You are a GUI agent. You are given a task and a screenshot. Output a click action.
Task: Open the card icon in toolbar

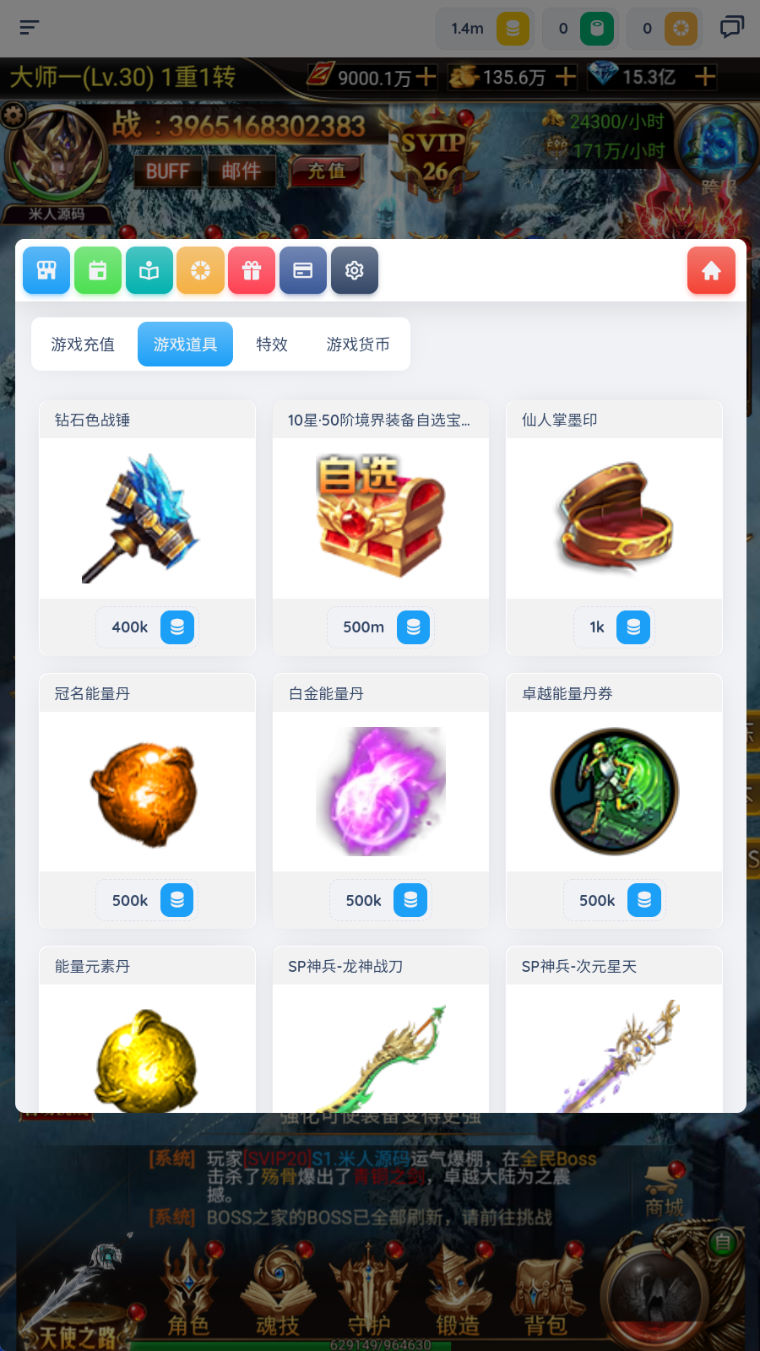(303, 270)
